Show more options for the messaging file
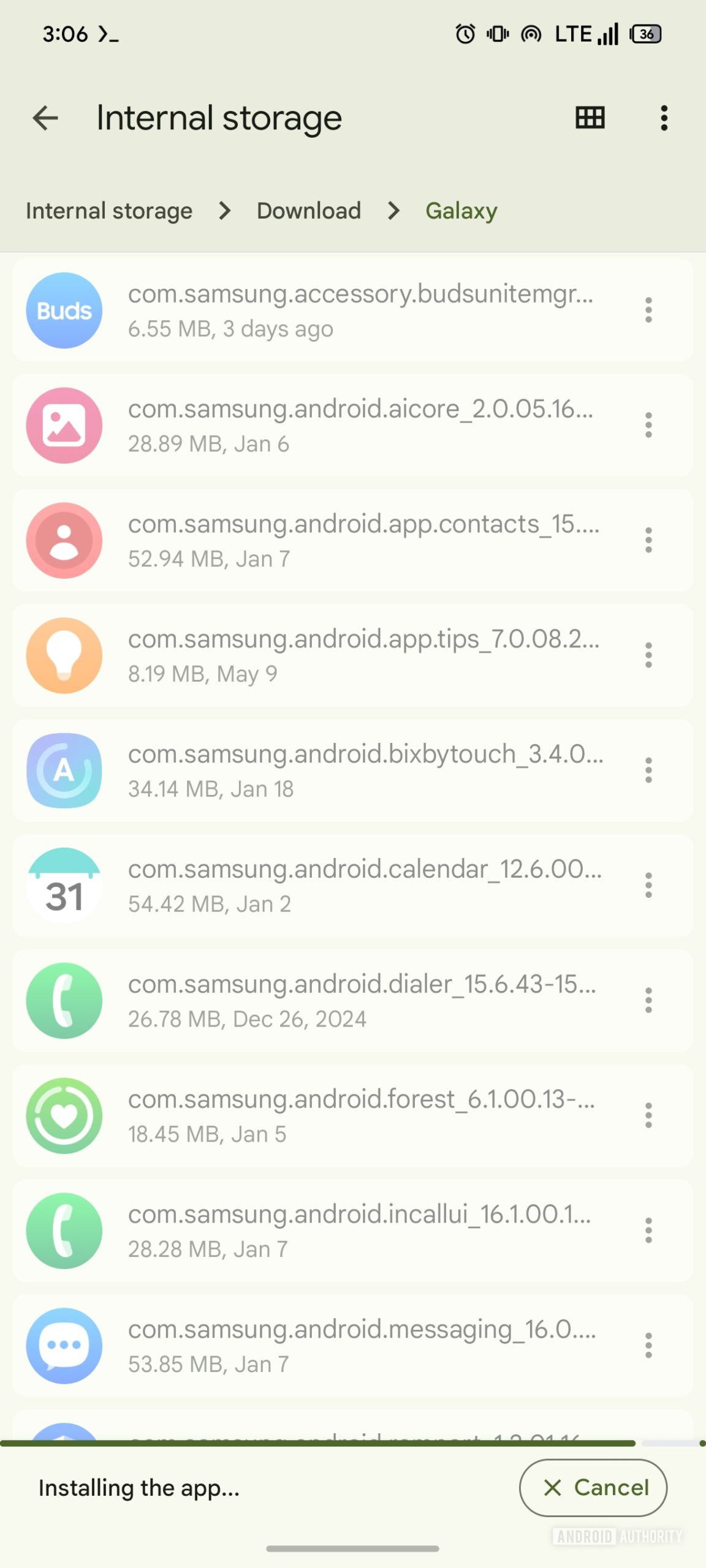 click(x=648, y=1346)
